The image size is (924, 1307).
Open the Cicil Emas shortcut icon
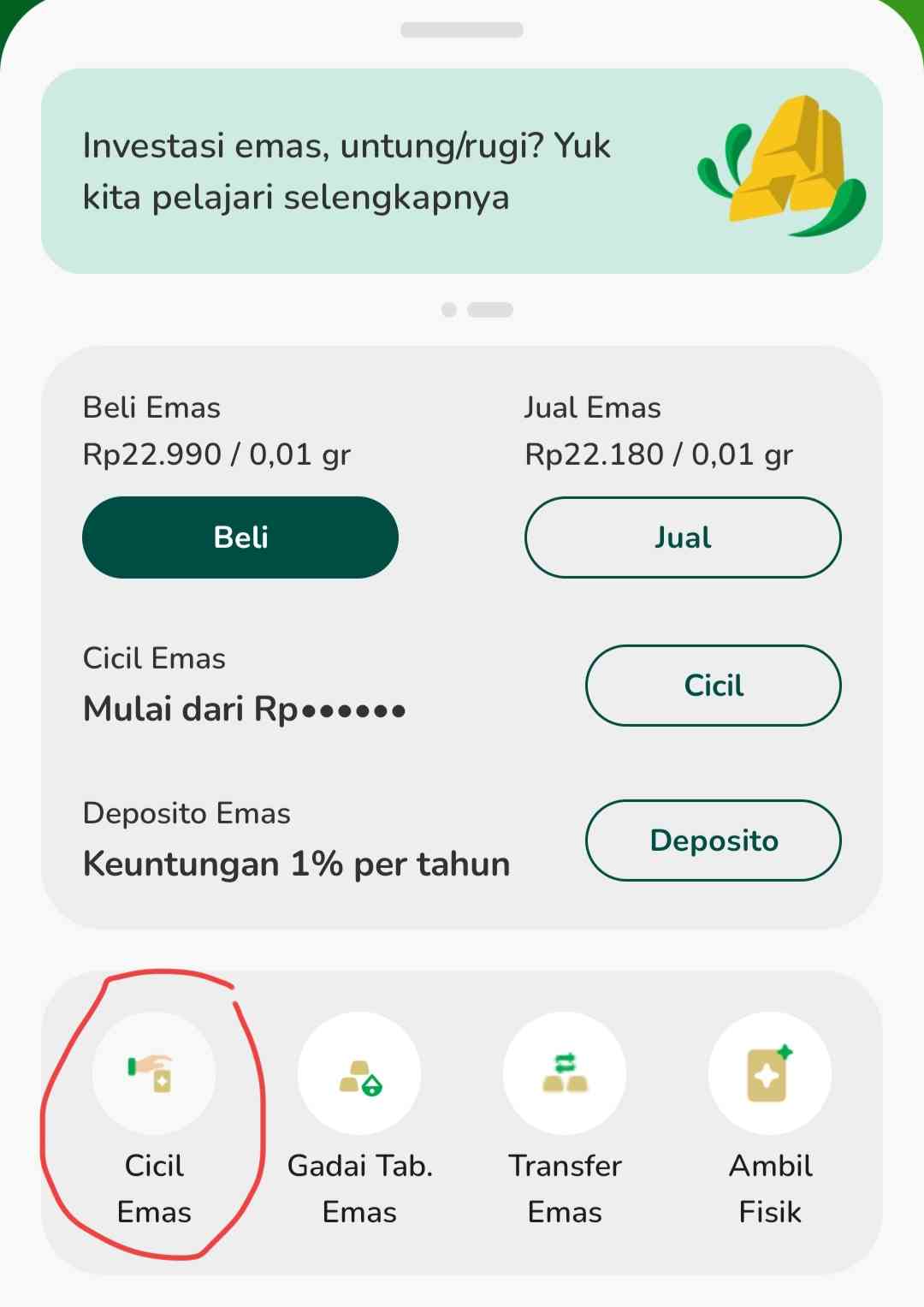click(x=154, y=1074)
